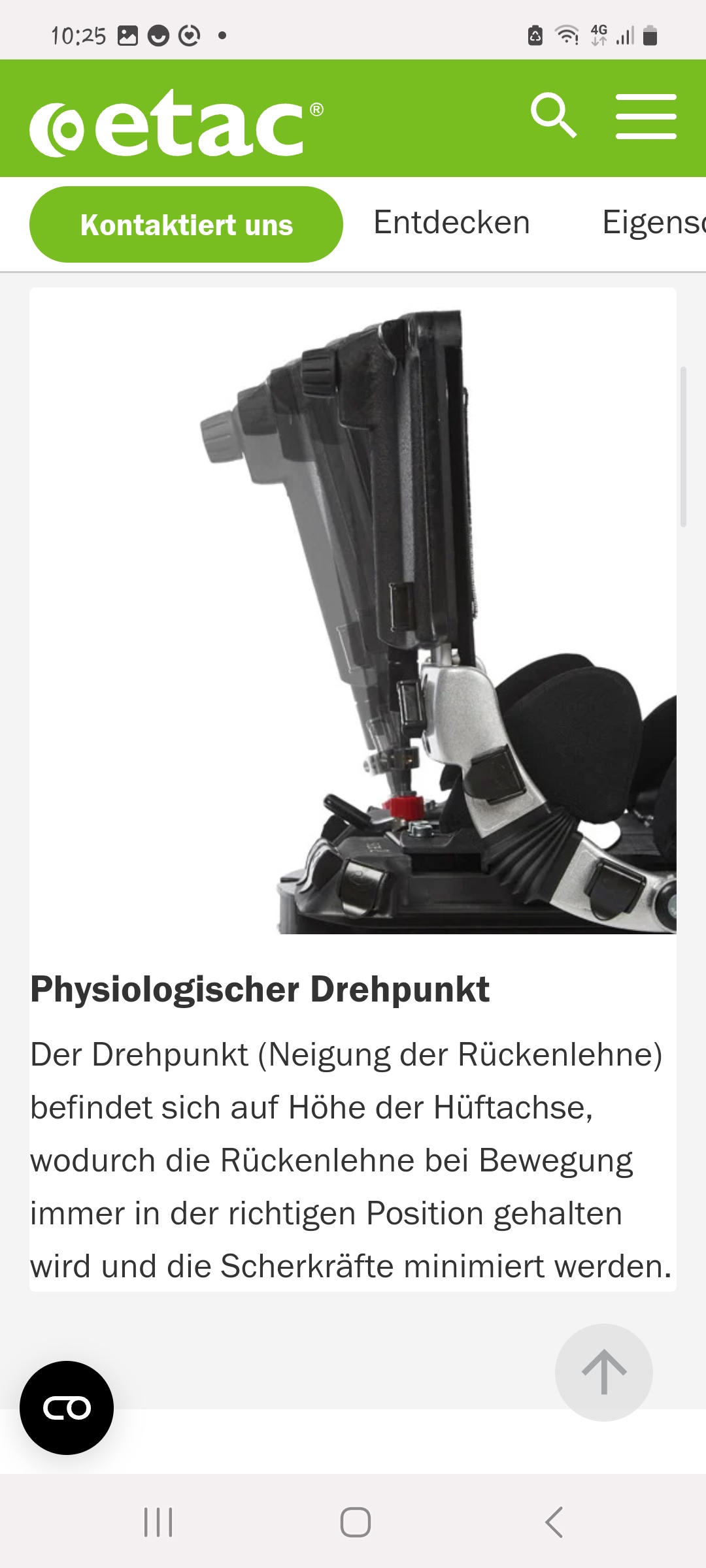
Task: Go back using the system back button
Action: pyautogui.click(x=554, y=1522)
